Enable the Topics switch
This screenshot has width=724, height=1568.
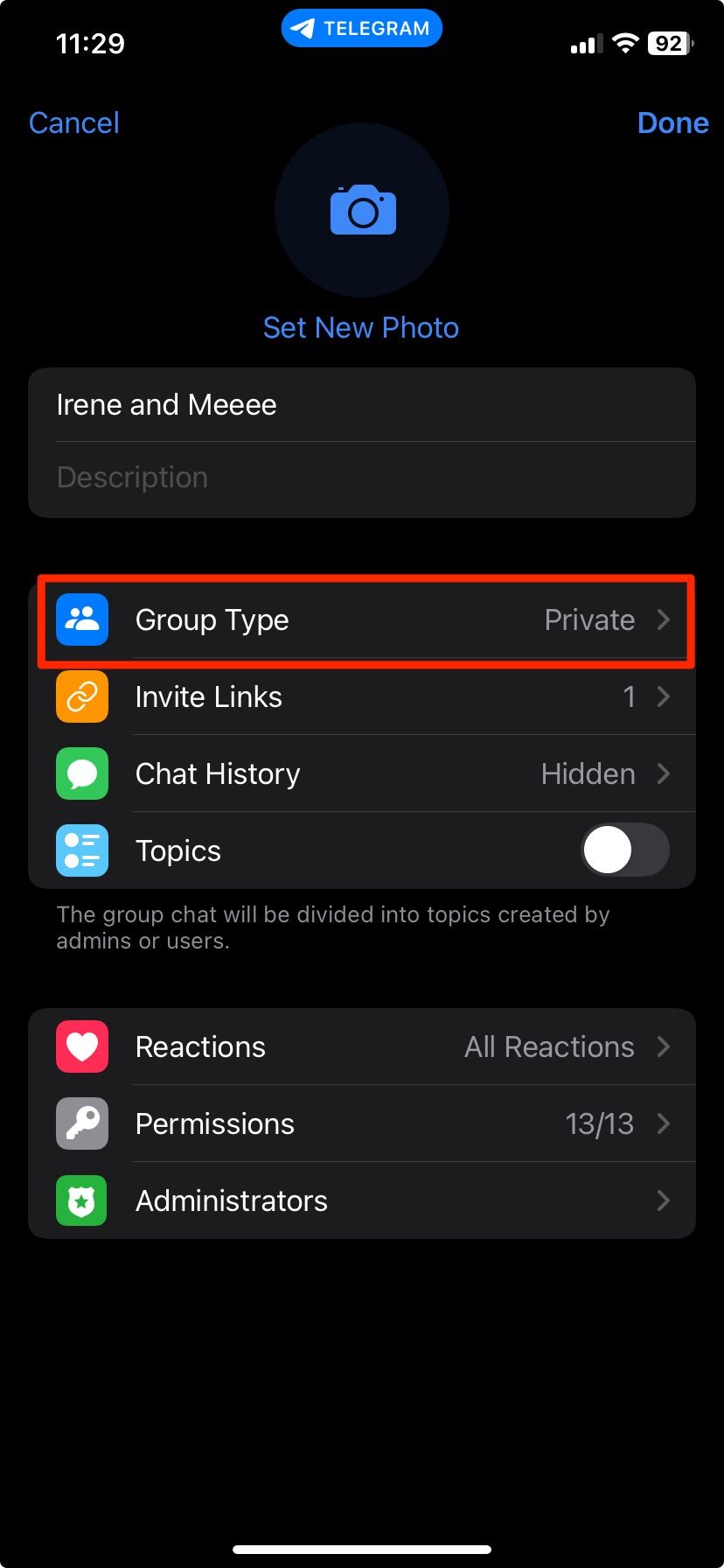(x=624, y=850)
